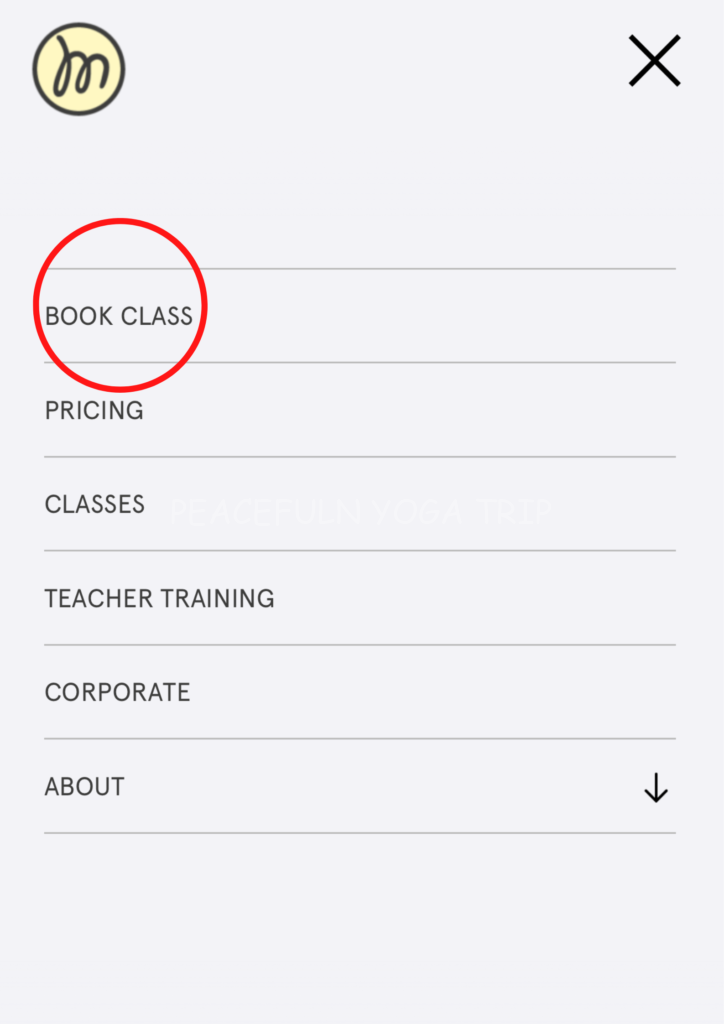This screenshot has width=724, height=1024.
Task: Select the Classes menu item
Action: pos(95,504)
